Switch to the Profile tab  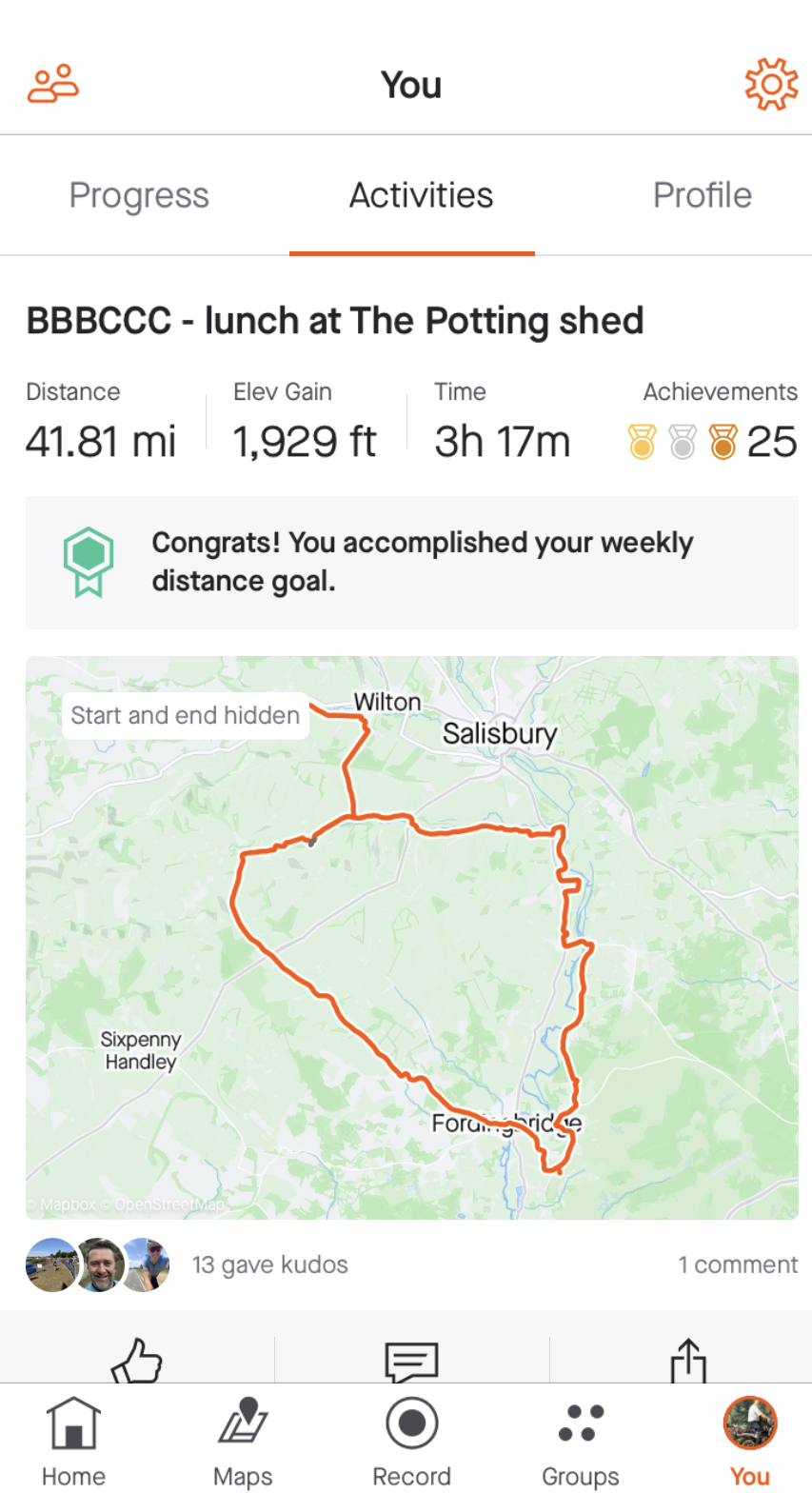point(702,195)
